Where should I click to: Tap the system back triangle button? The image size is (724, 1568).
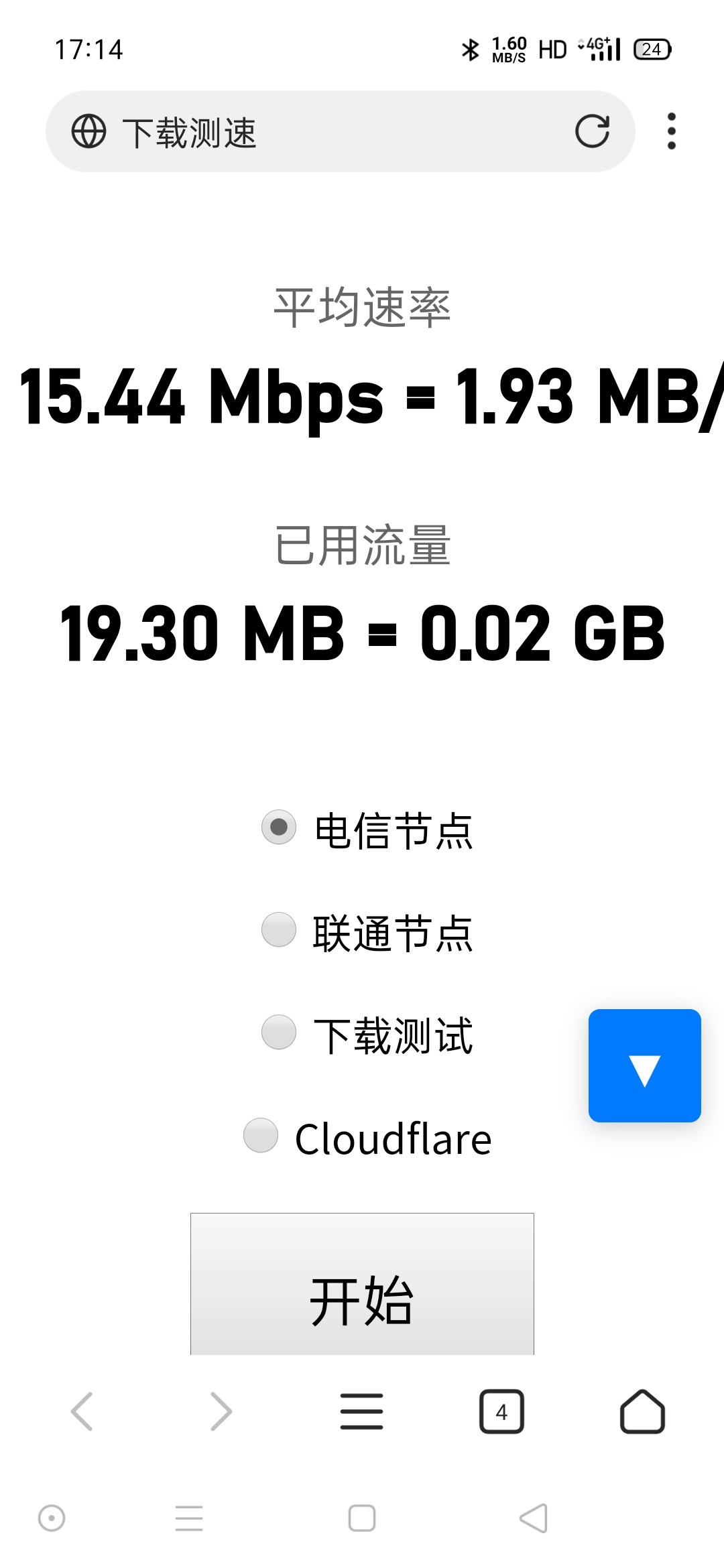[534, 1518]
